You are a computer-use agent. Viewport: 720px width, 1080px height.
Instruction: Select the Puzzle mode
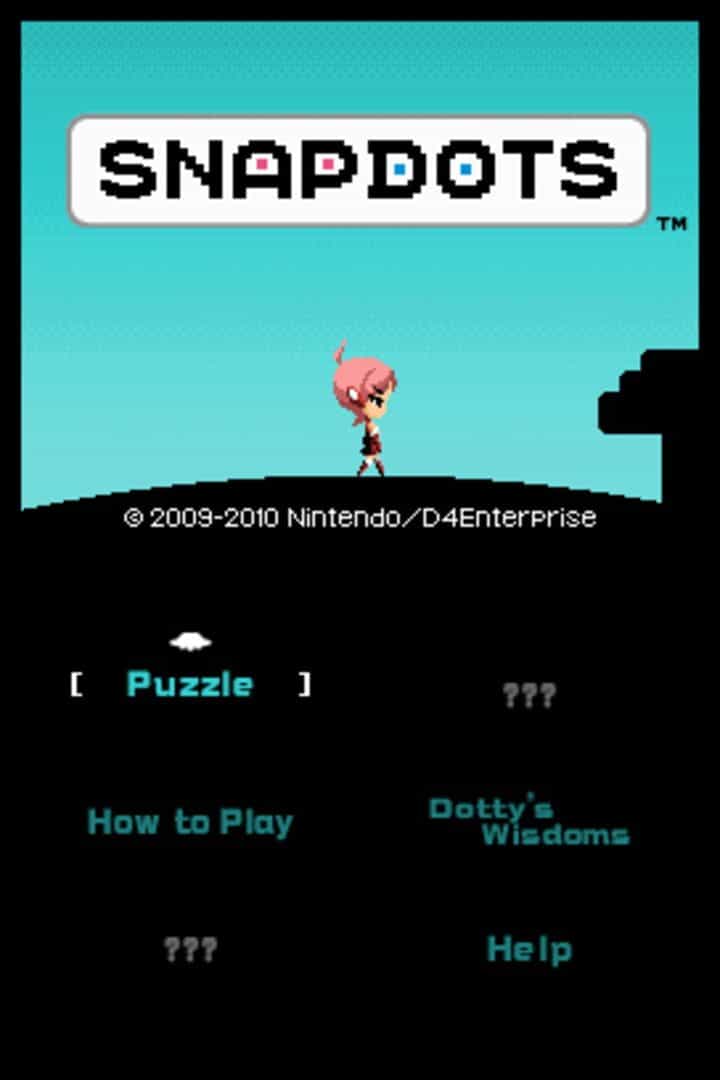click(x=190, y=684)
